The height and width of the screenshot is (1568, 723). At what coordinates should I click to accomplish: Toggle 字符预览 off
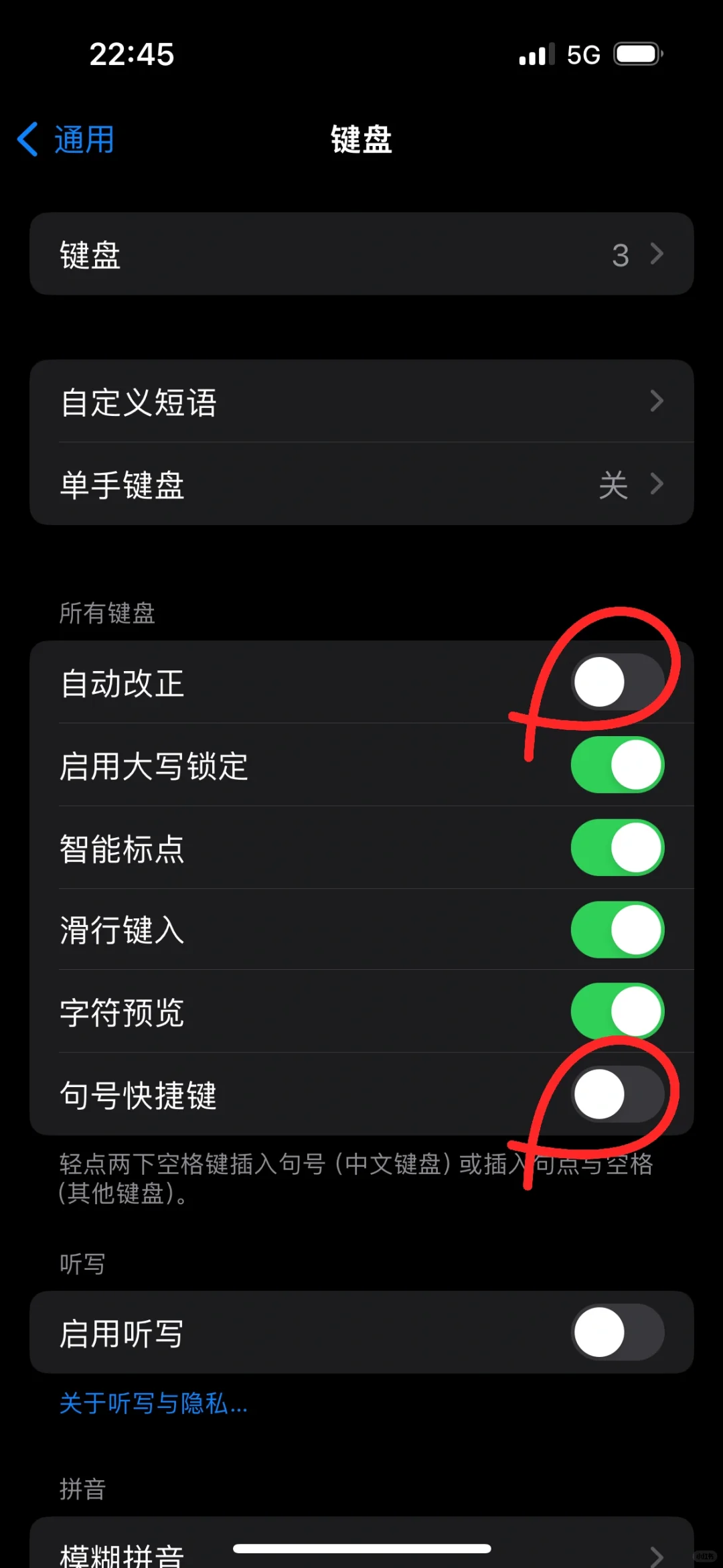617,1012
